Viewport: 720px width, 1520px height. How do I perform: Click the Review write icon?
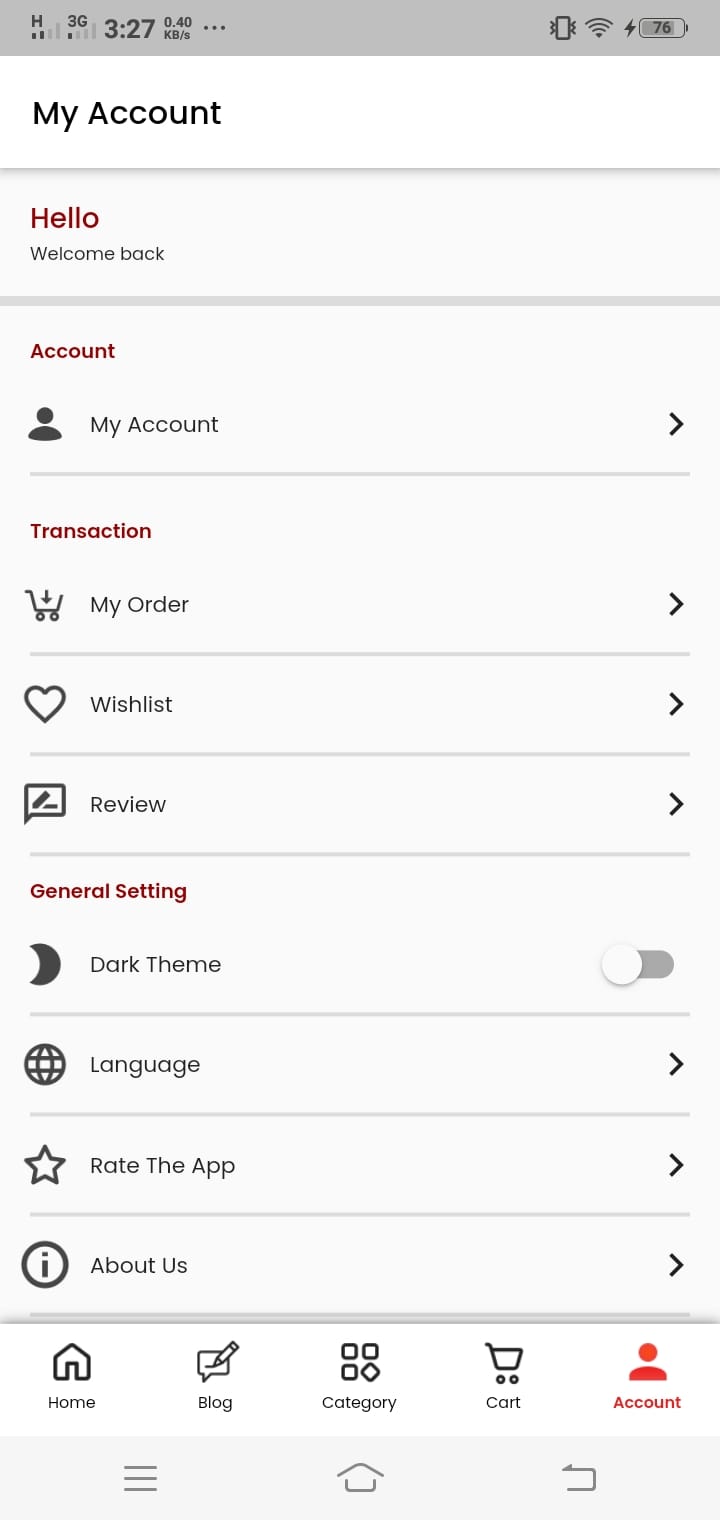coord(45,804)
